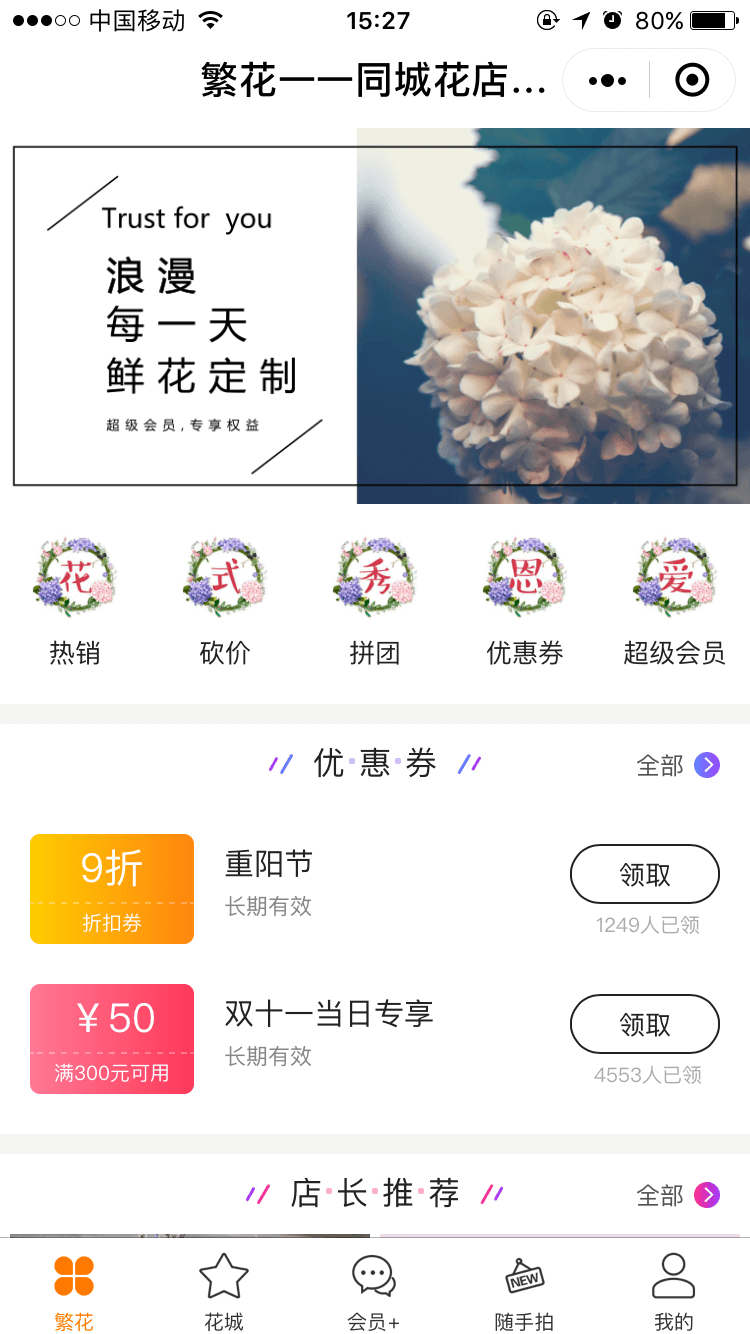The width and height of the screenshot is (750, 1334).
Task: View all coupons via 全部 link
Action: click(678, 766)
